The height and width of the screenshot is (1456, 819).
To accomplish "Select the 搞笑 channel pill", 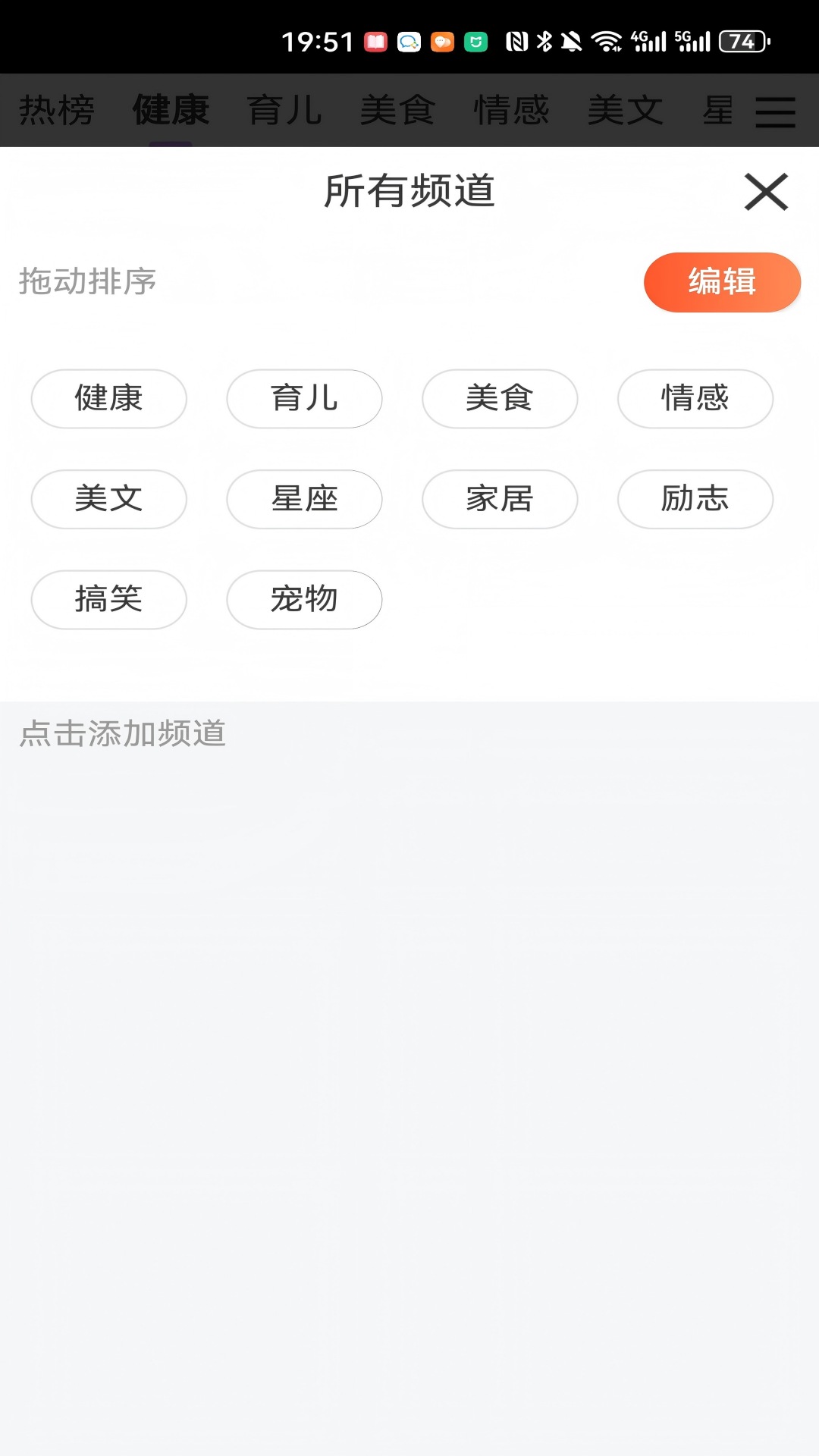I will (108, 599).
